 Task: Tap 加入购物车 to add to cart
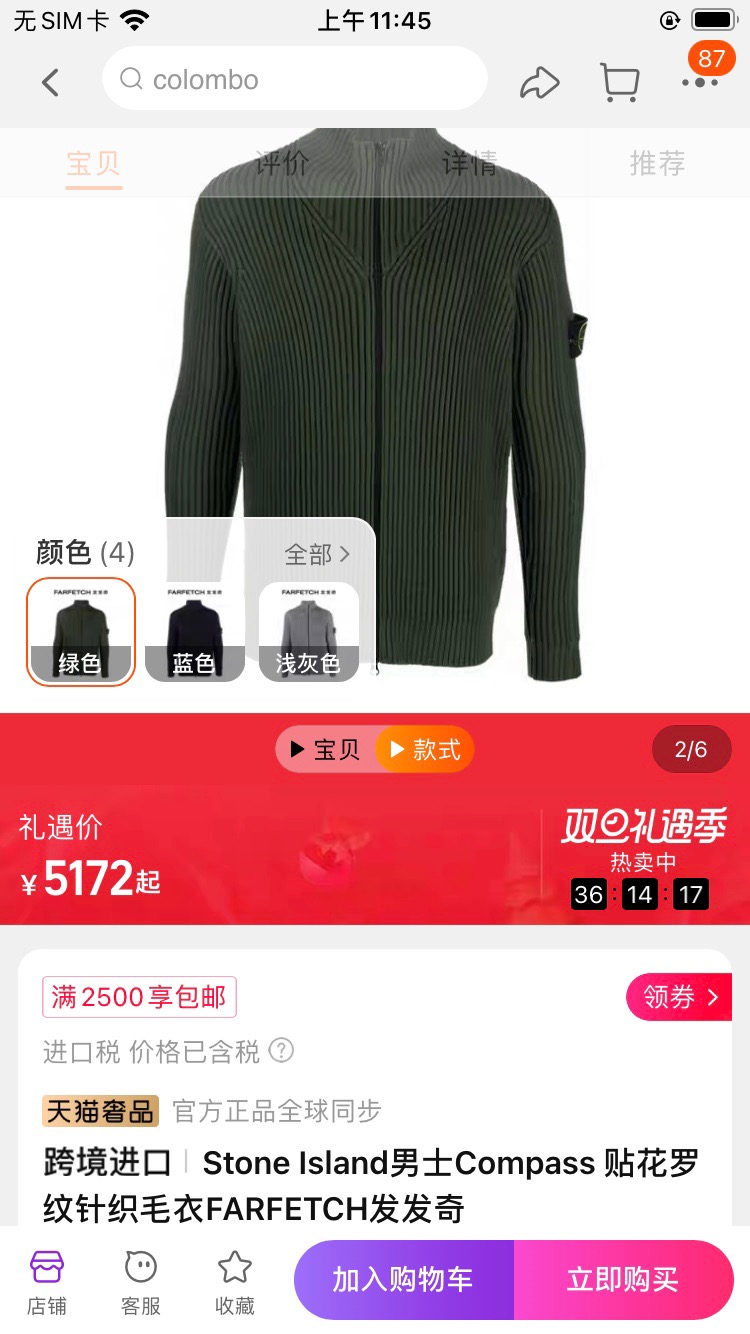[x=403, y=1280]
